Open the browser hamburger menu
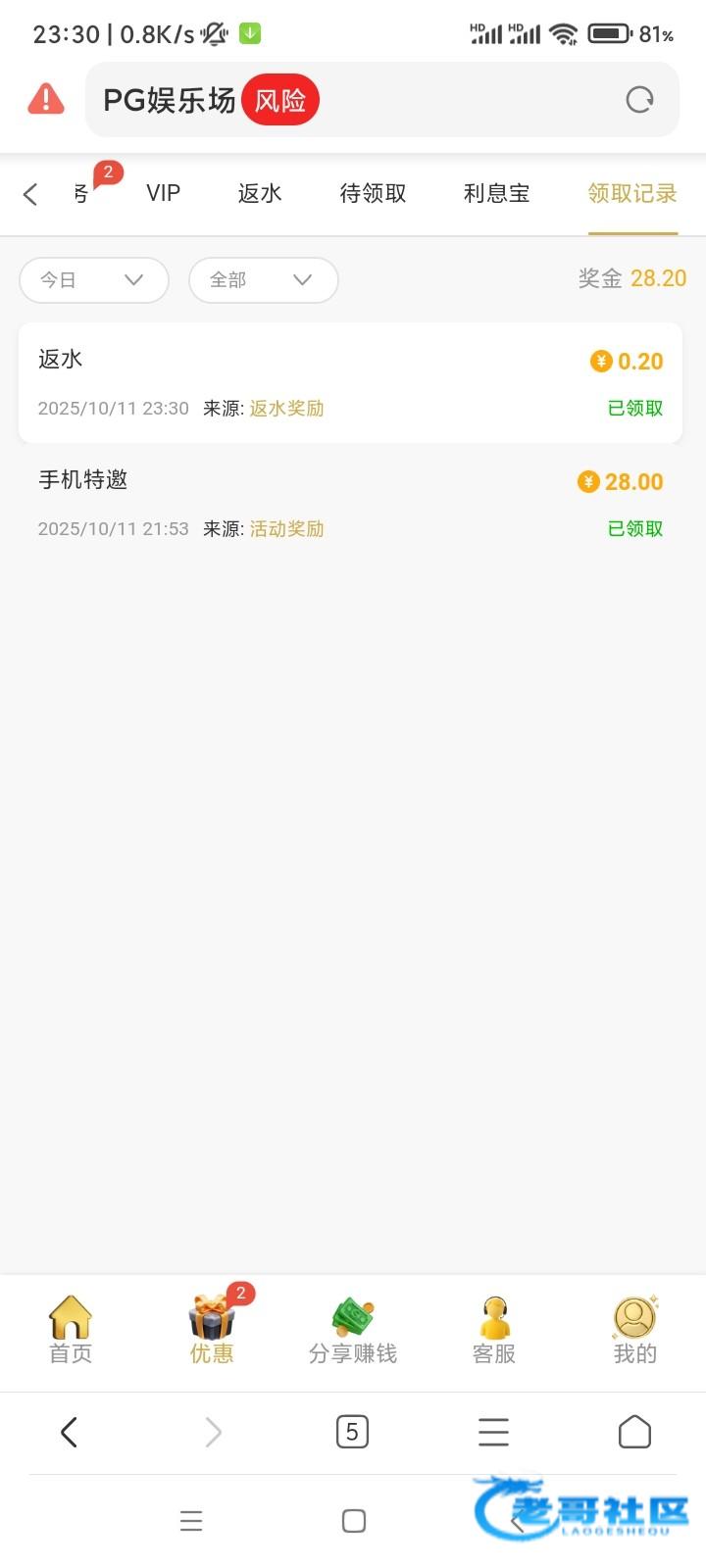 tap(493, 1433)
